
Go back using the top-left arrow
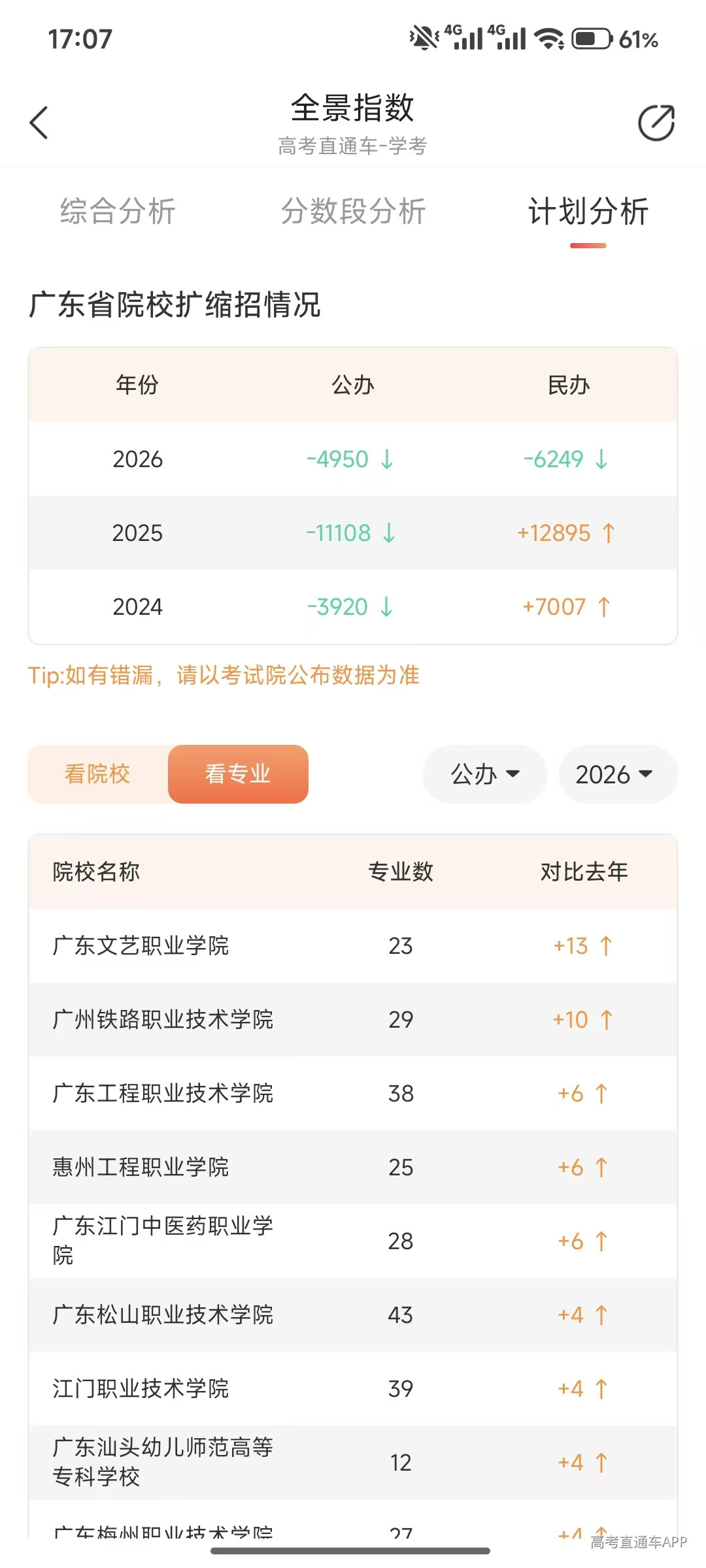[39, 122]
